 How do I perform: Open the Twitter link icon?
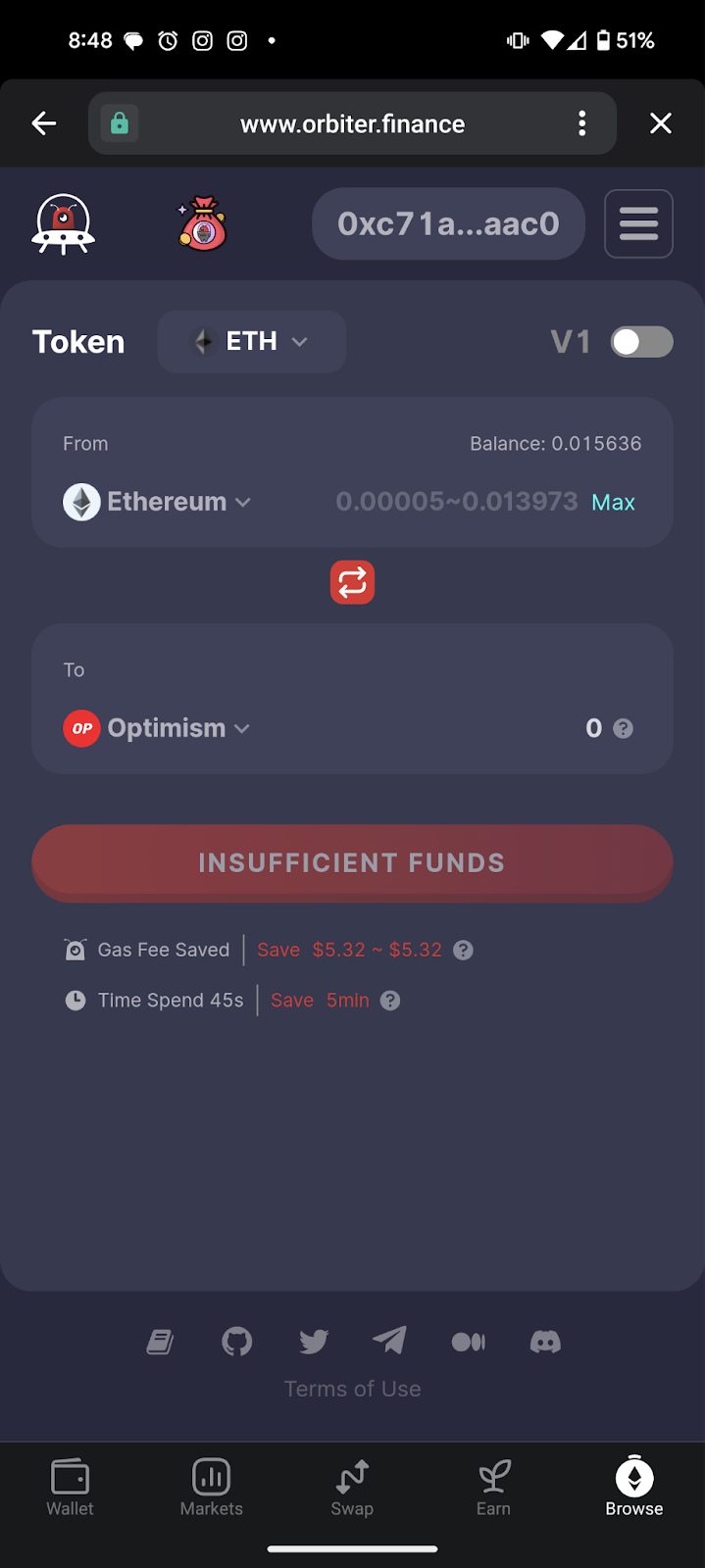(314, 1341)
